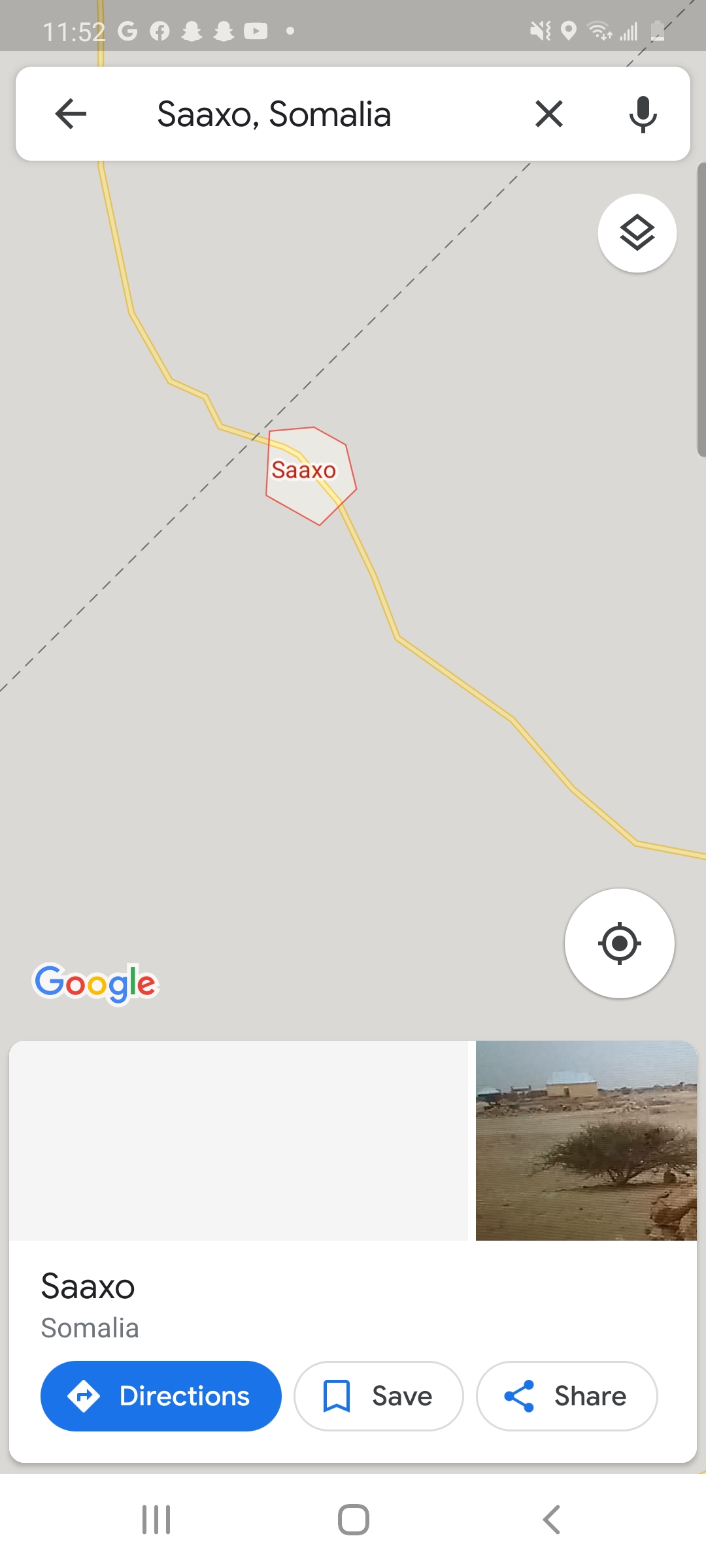706x1568 pixels.
Task: View the Saaxo landscape photo
Action: tap(586, 1141)
